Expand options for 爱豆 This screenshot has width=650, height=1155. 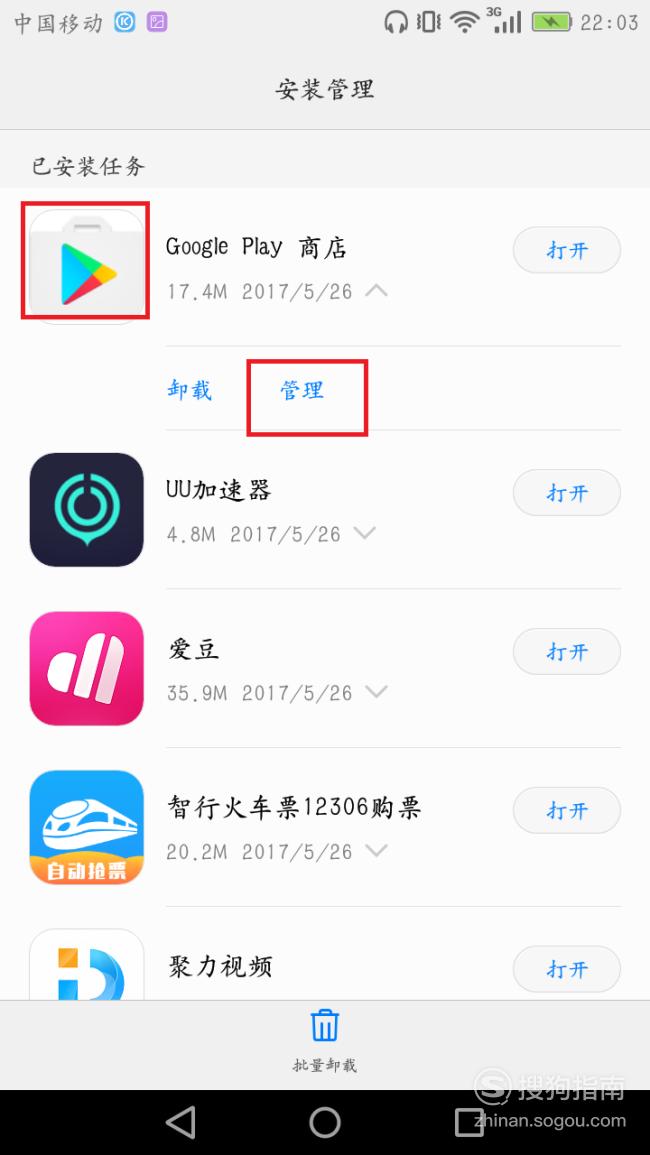pyautogui.click(x=377, y=692)
